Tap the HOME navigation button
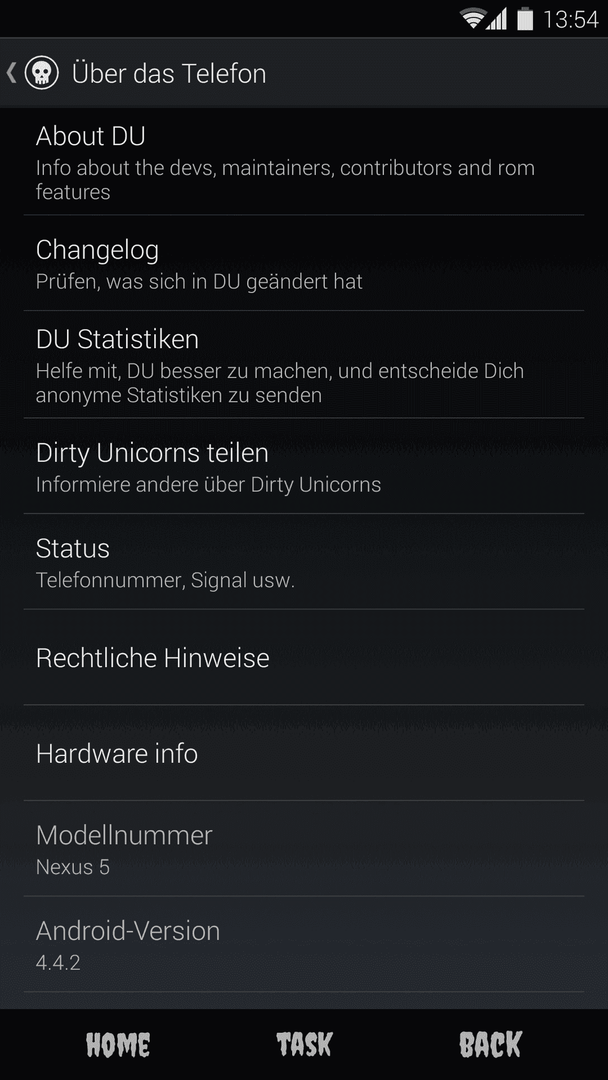Viewport: 608px width, 1080px height. (x=118, y=1045)
